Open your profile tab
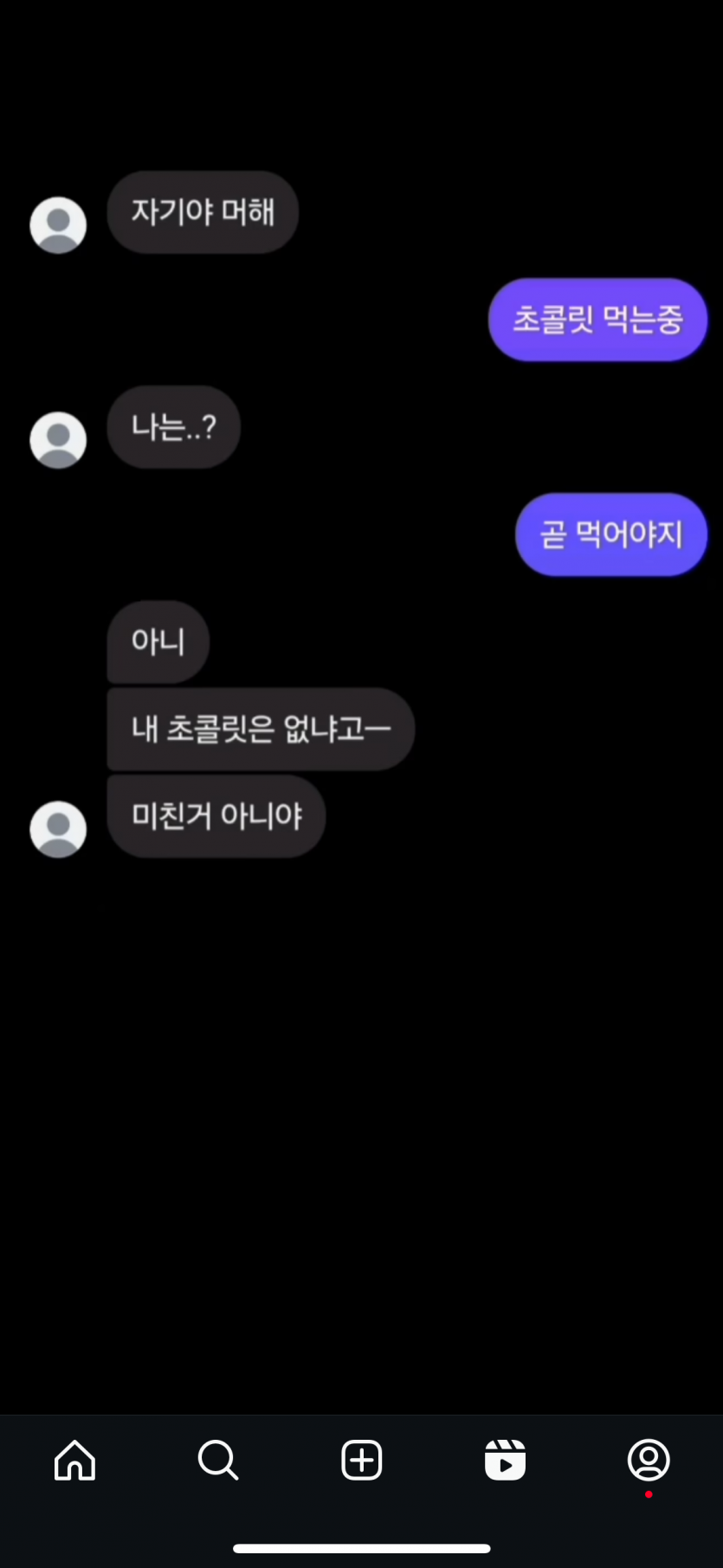Screen dimensions: 723x1568 pyautogui.click(x=649, y=1461)
